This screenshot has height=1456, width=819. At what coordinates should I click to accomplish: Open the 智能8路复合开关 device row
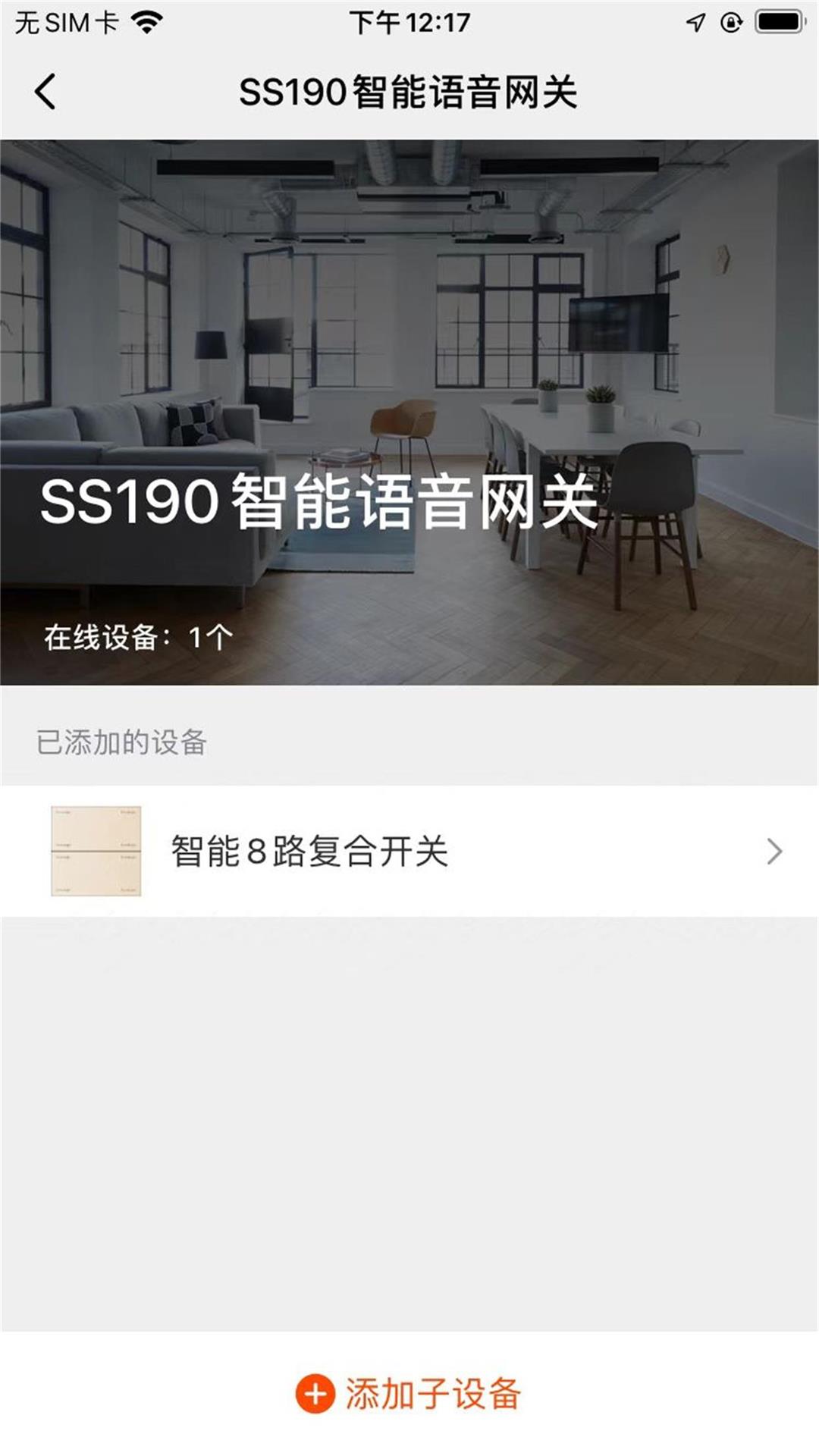point(409,851)
